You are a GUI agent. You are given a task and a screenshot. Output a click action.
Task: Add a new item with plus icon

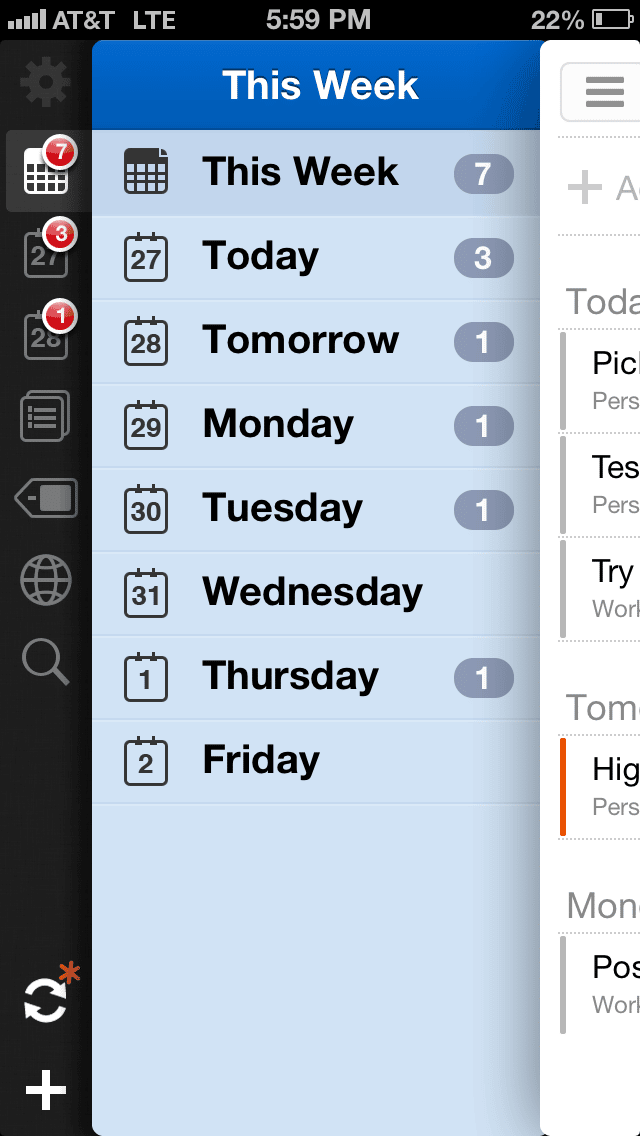pos(46,1089)
